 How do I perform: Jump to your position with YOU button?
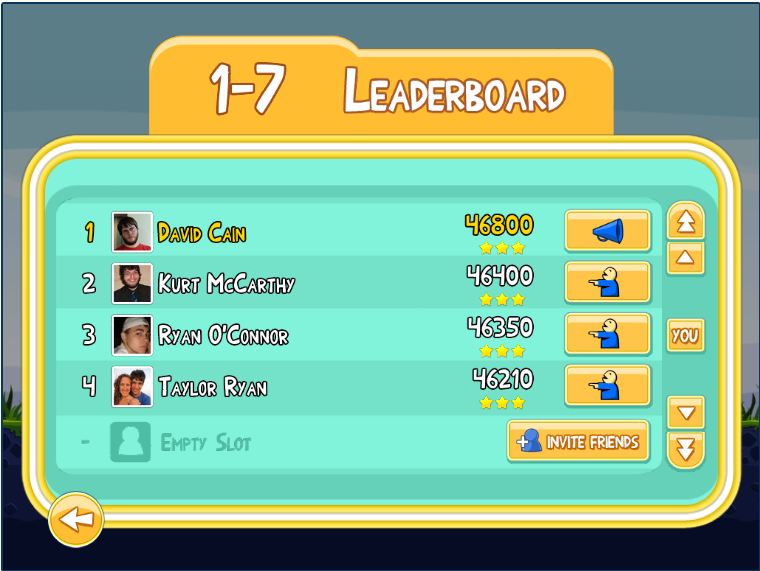point(685,336)
